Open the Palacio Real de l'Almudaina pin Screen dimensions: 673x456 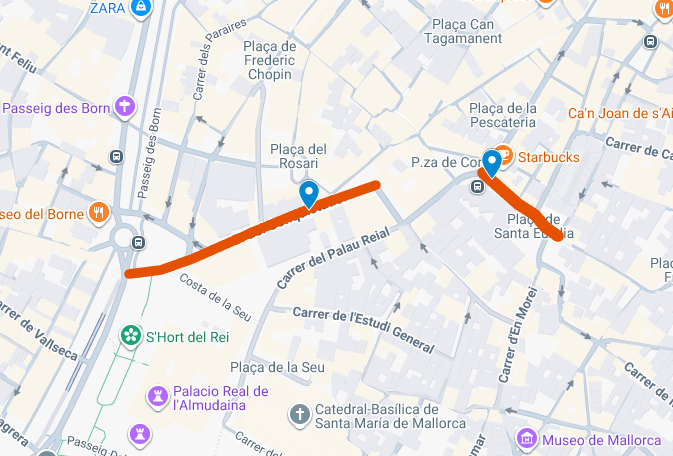pos(157,397)
